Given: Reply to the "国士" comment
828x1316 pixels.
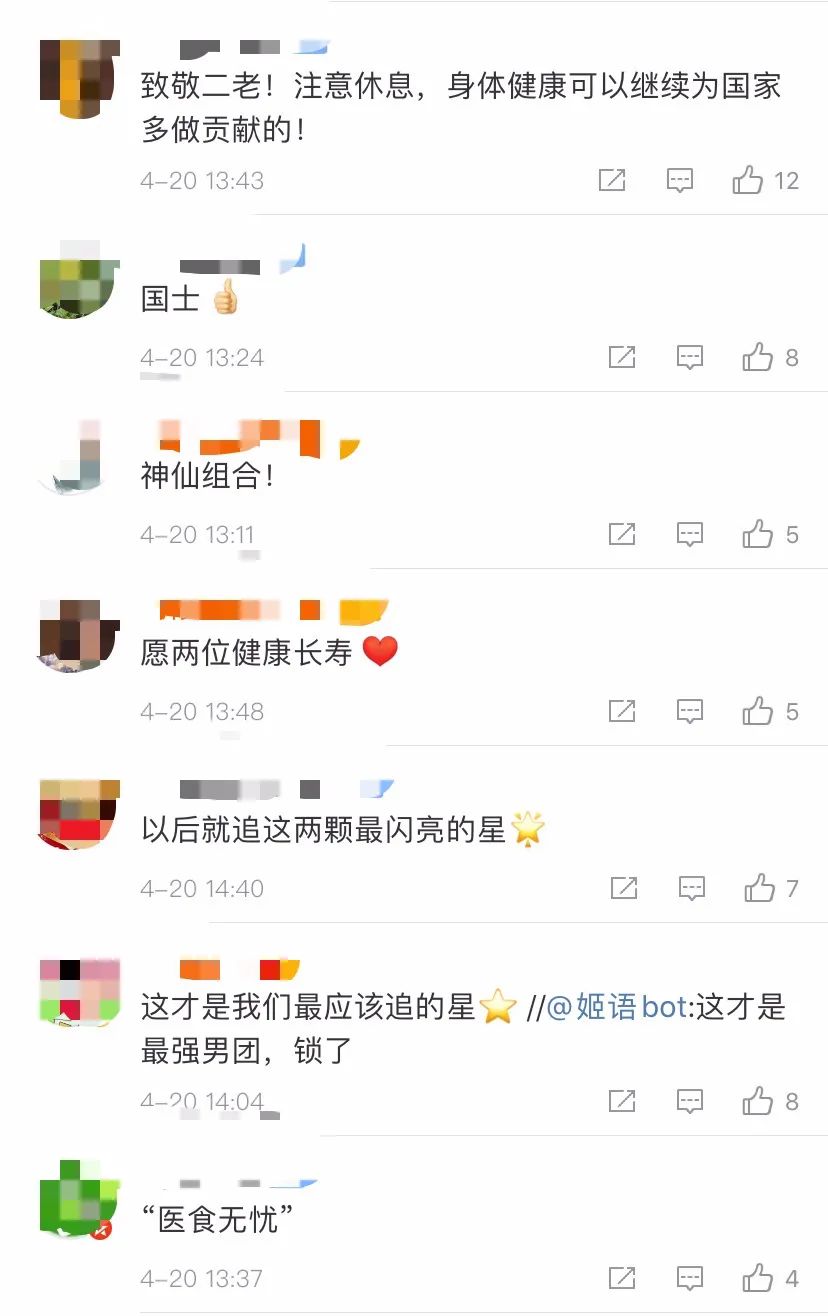Looking at the screenshot, I should click(x=690, y=358).
